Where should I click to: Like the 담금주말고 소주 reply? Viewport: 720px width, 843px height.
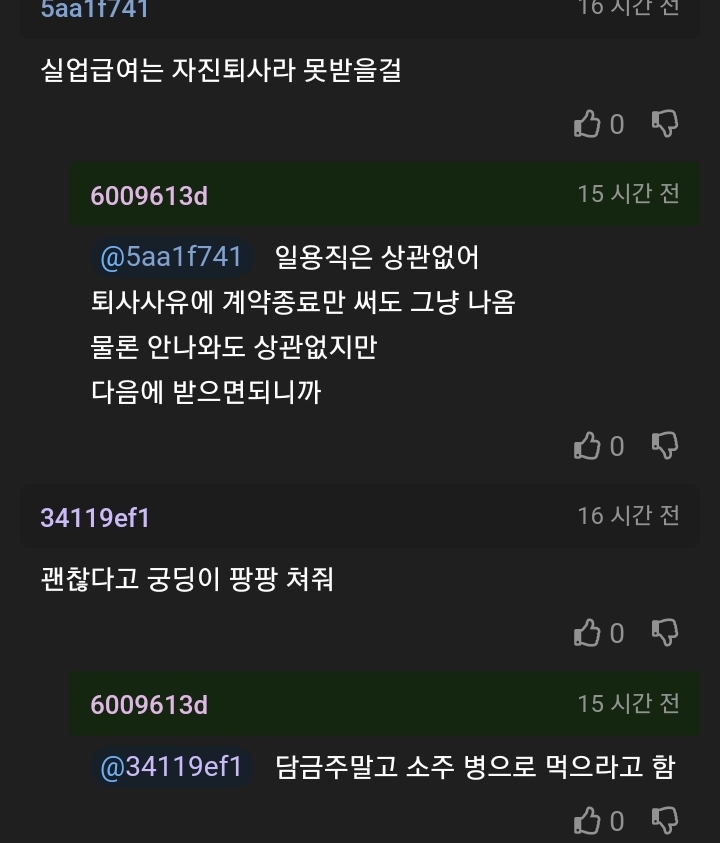[587, 821]
